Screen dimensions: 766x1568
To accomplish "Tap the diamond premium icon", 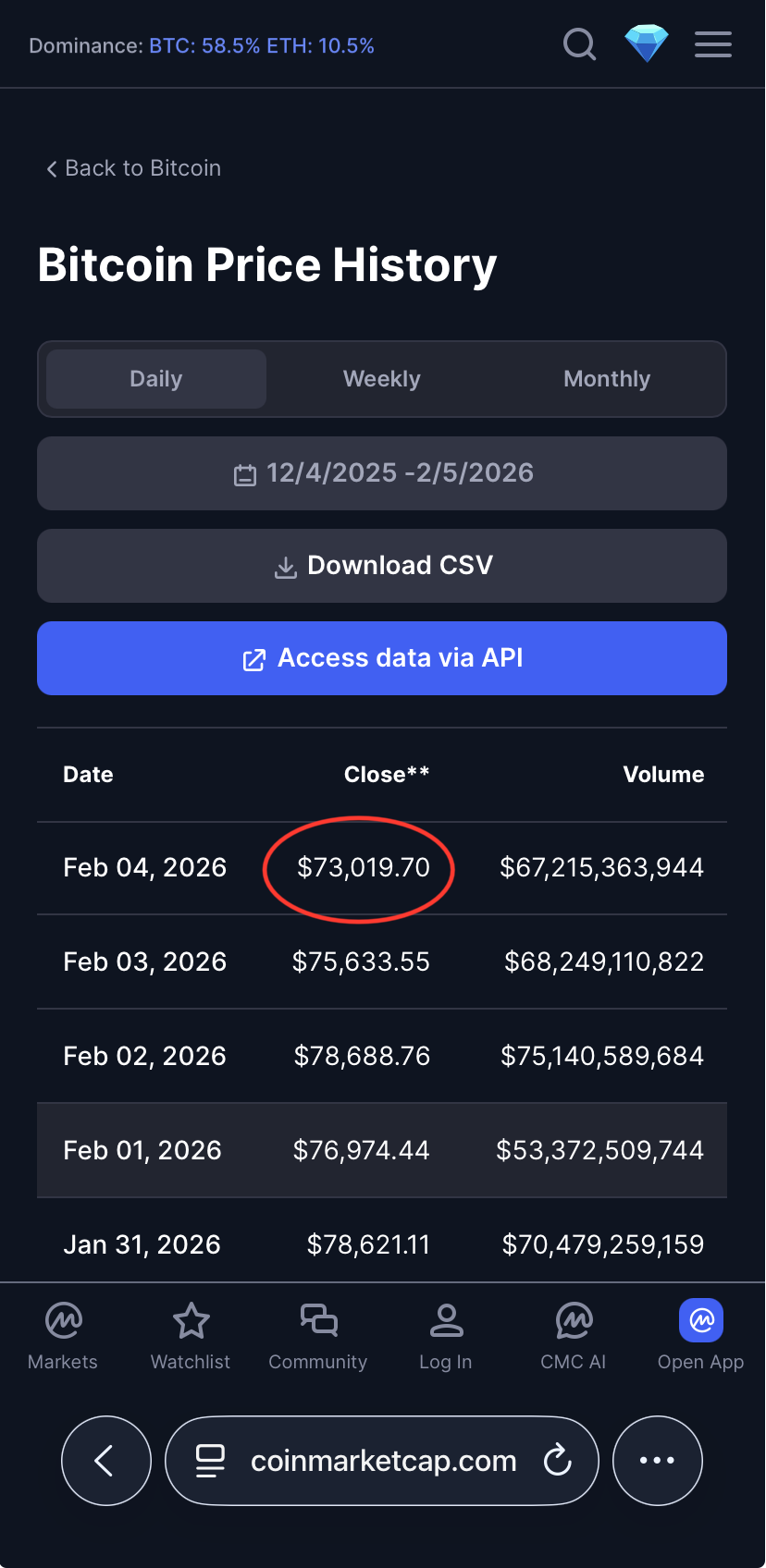I will coord(646,44).
